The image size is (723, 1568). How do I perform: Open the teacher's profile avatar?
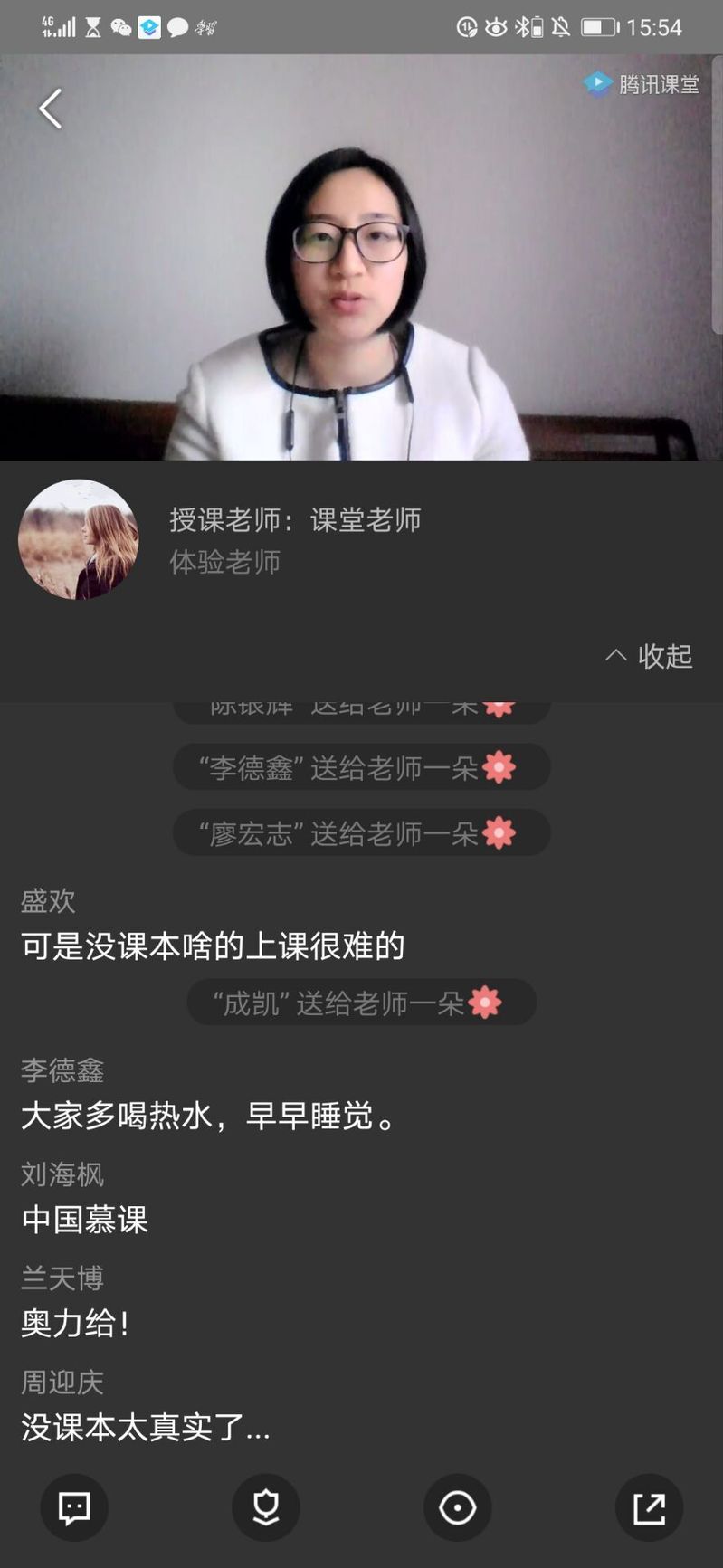[x=79, y=539]
